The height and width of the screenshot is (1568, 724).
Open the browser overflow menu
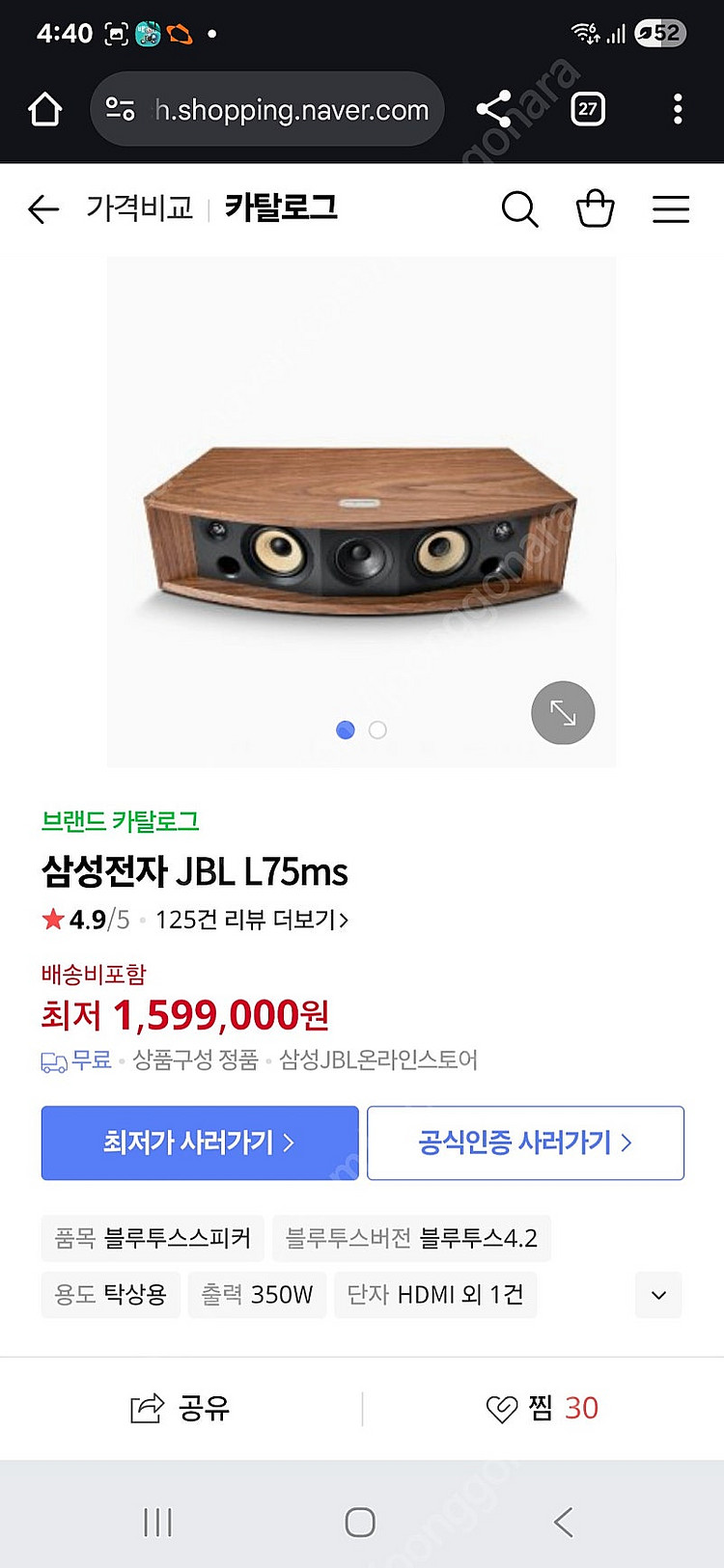coord(678,109)
